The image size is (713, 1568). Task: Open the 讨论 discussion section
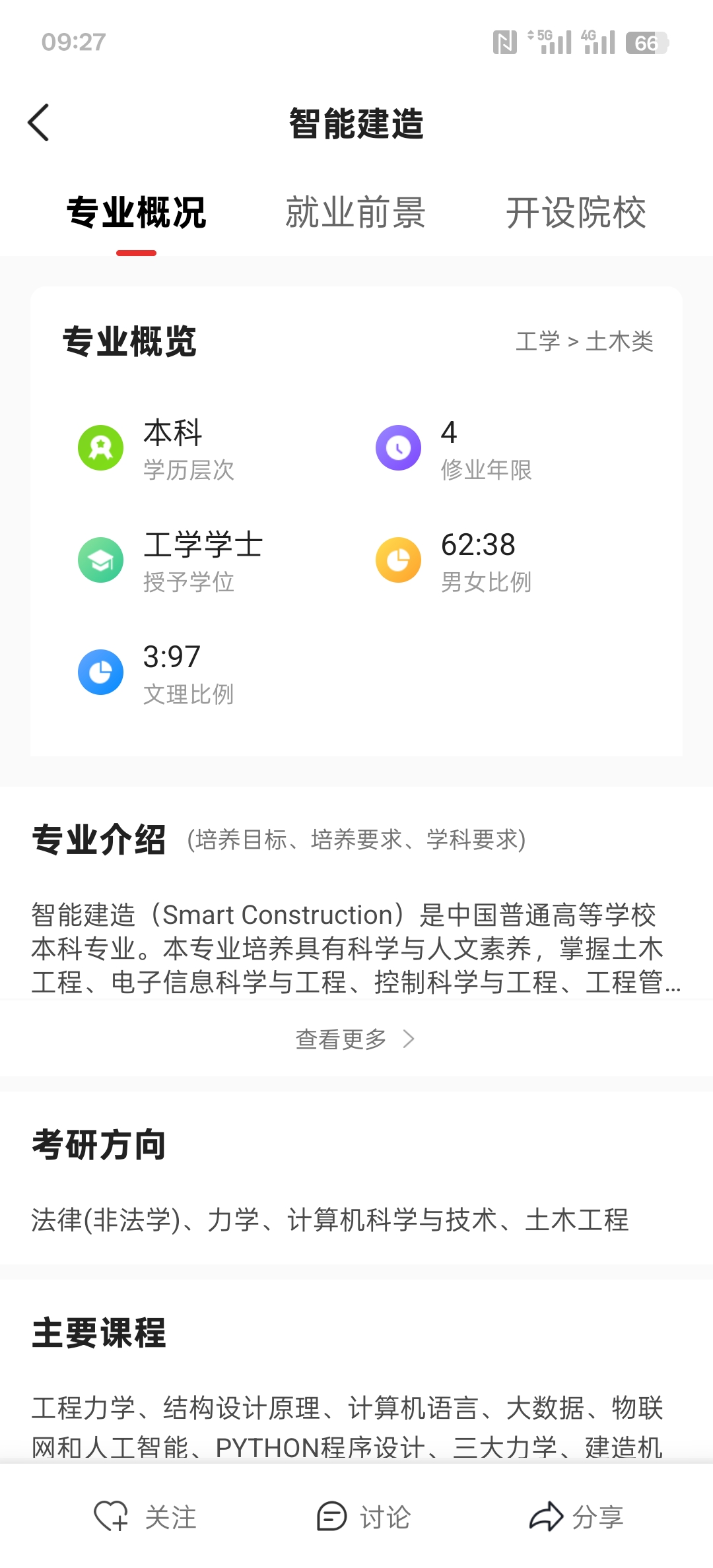(x=364, y=1517)
